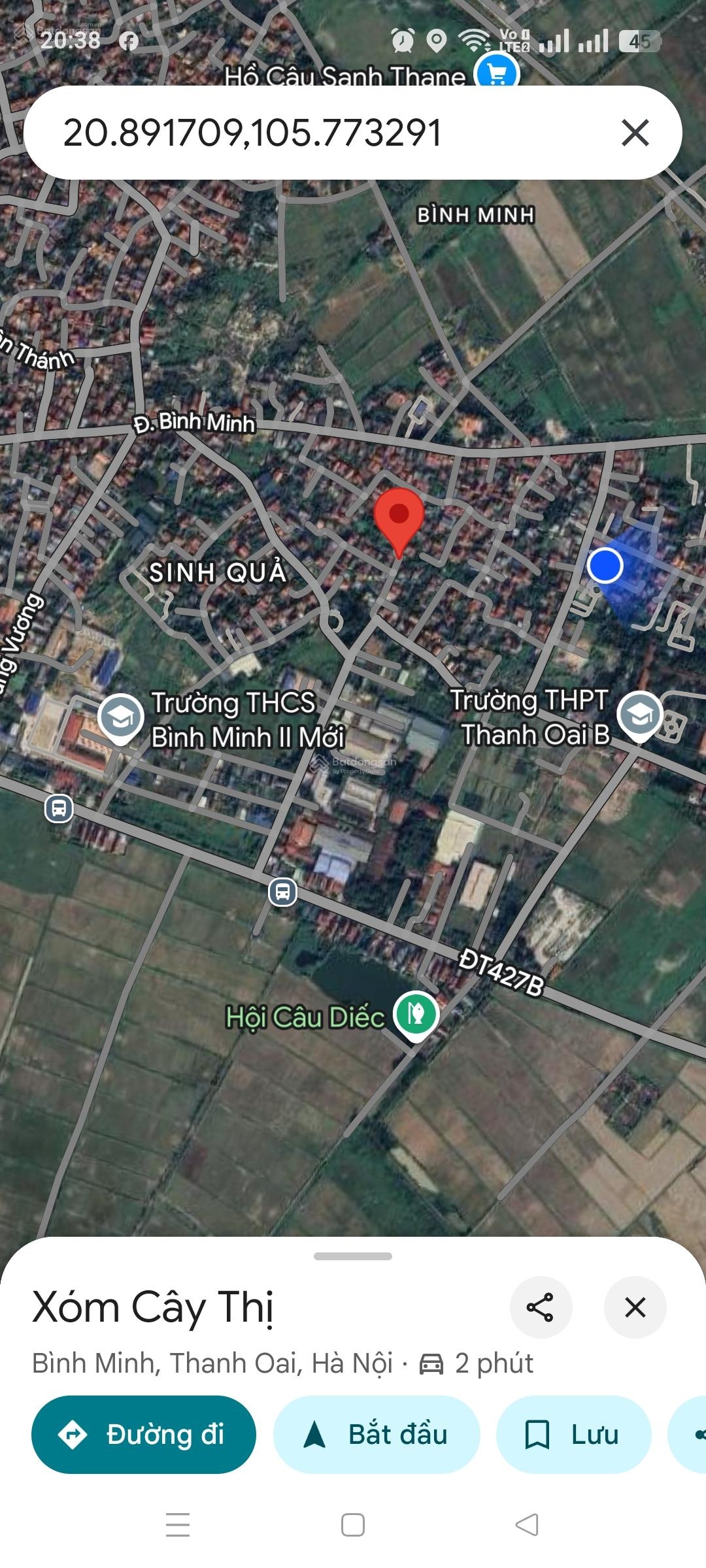
Task: Save this place with Lưu
Action: click(x=573, y=1435)
